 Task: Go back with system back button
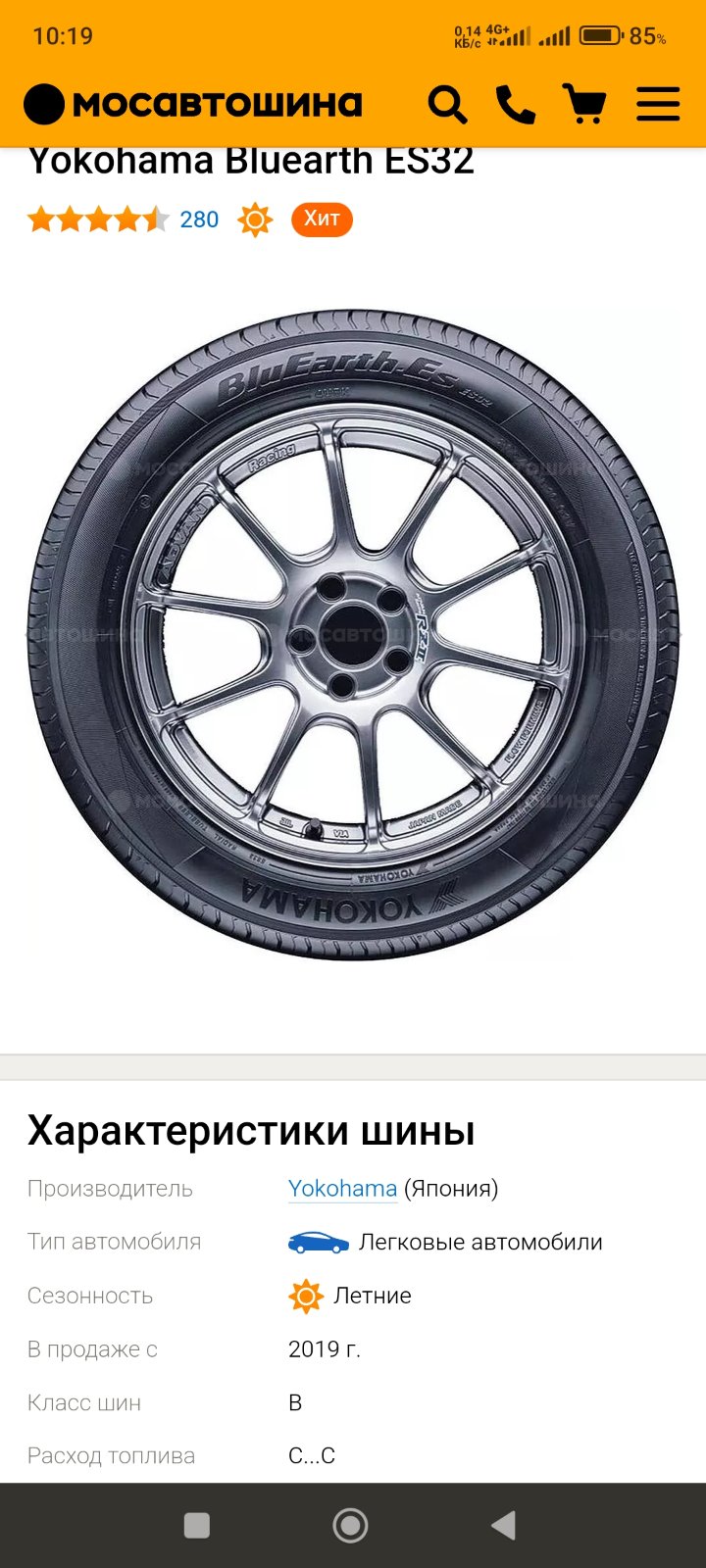pos(503,1525)
